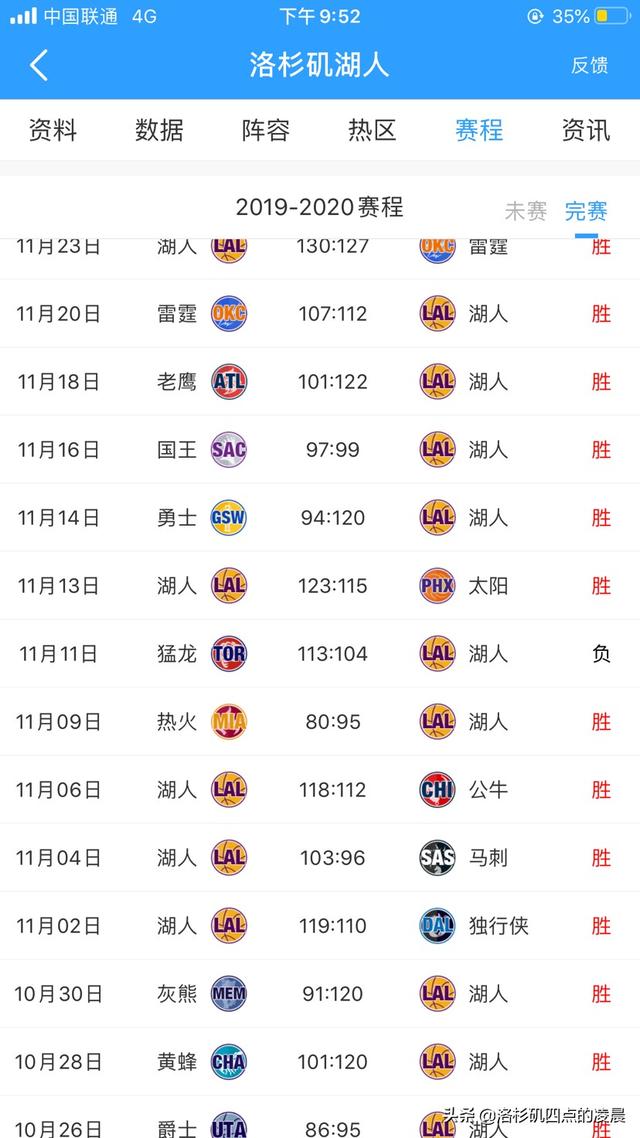Switch to the 资料 tab

(53, 131)
